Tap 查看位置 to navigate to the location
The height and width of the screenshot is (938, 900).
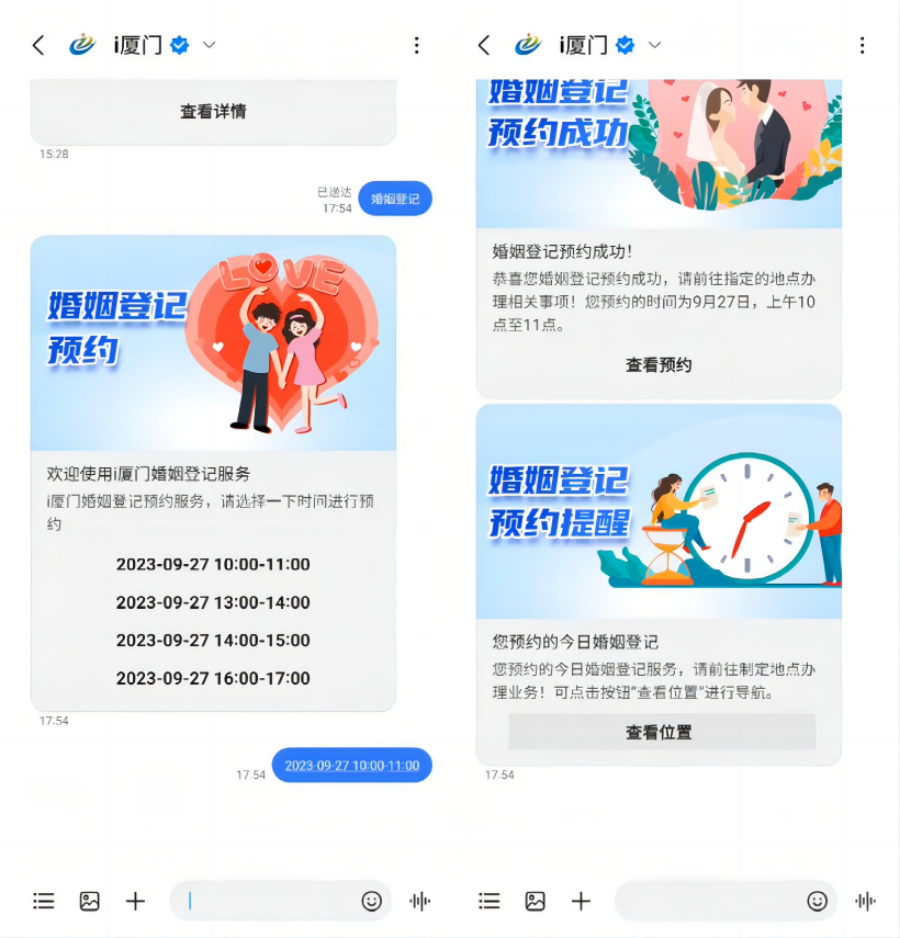[x=660, y=732]
